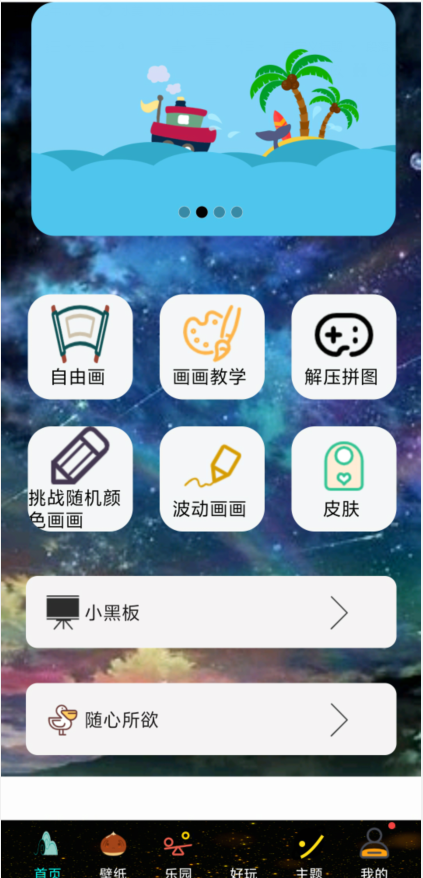
Task: Launch the 解压拼图 puzzle tile
Action: pos(343,347)
